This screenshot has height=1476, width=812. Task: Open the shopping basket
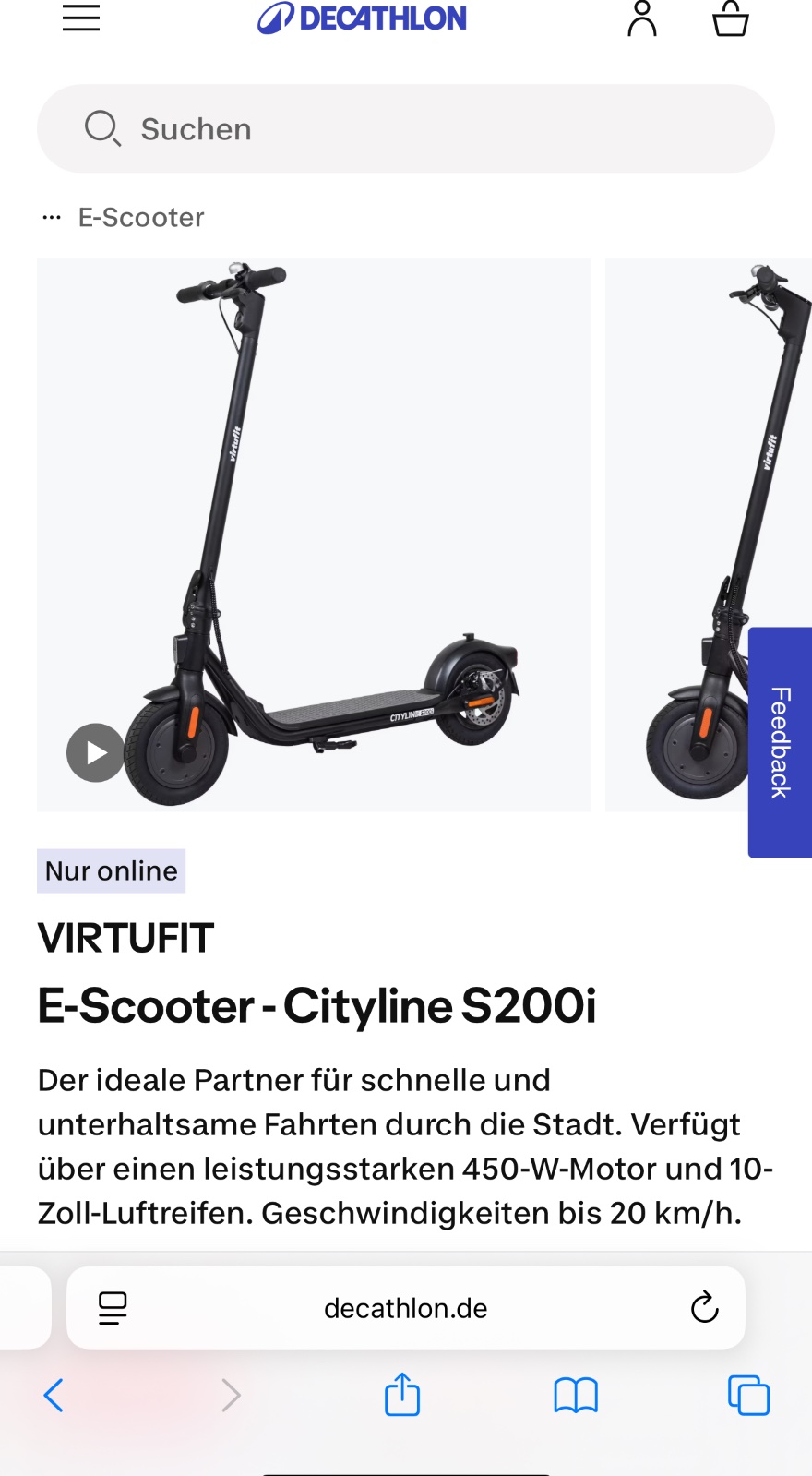[x=731, y=18]
